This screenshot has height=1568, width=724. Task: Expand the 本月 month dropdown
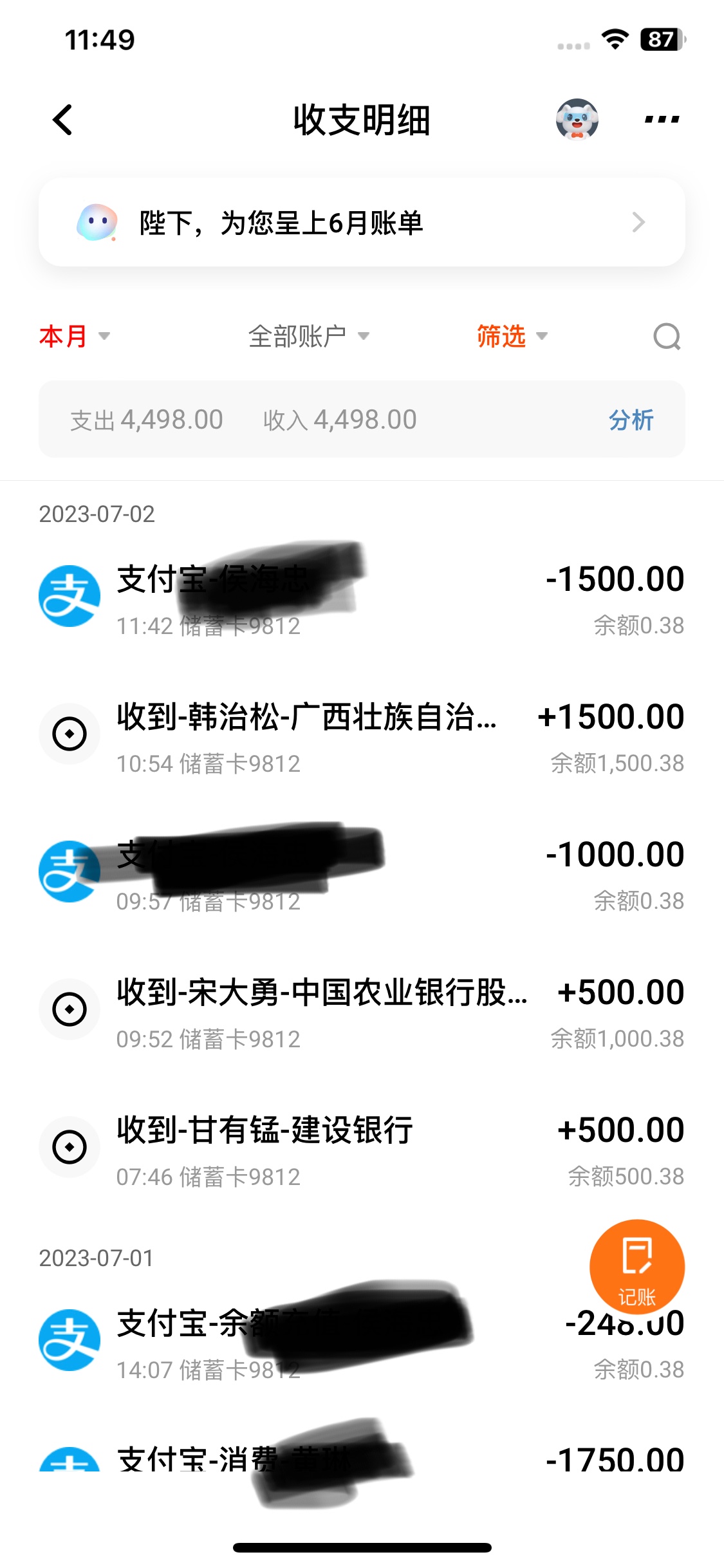74,336
